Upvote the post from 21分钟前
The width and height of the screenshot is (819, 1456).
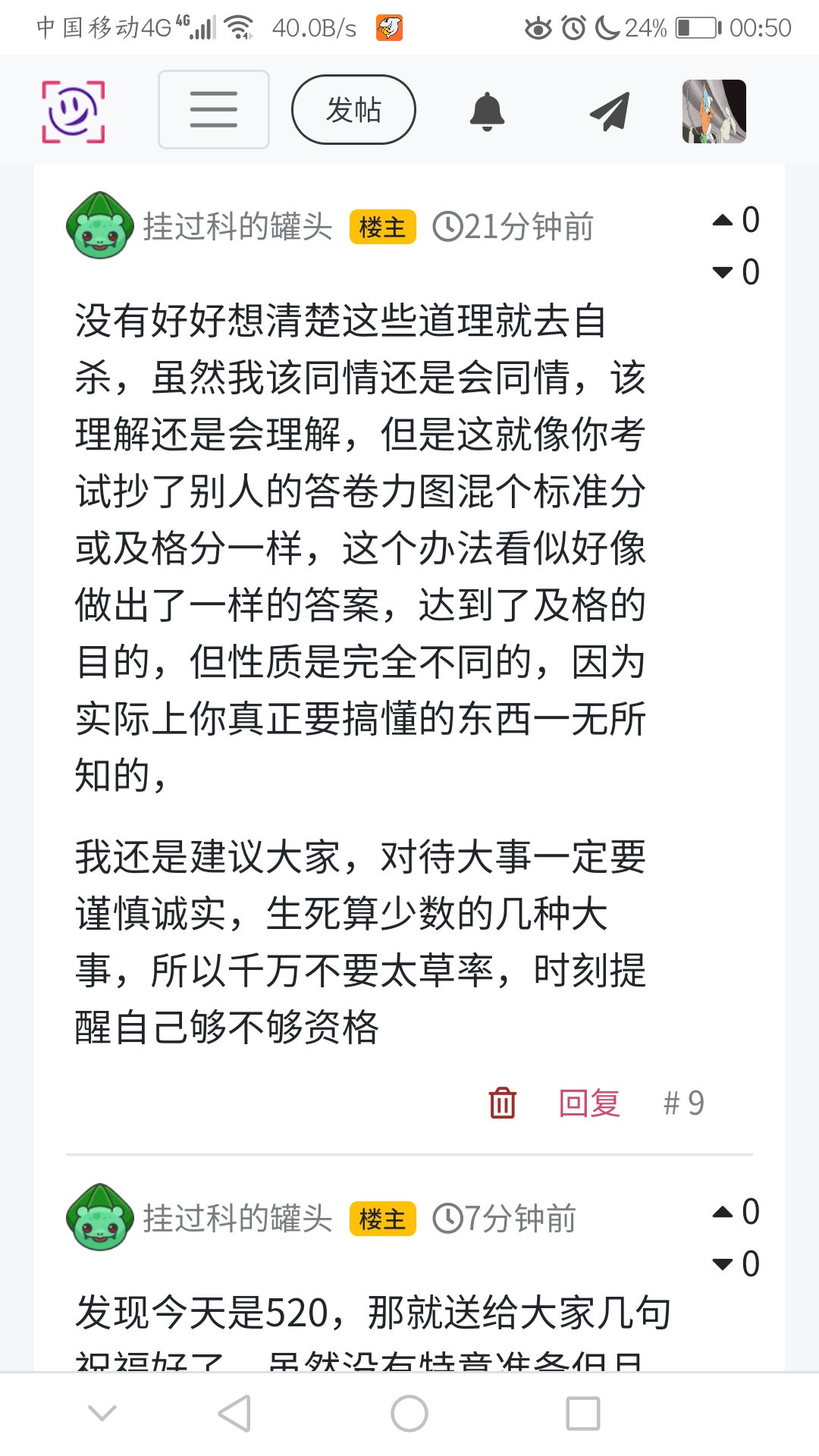[x=723, y=221]
